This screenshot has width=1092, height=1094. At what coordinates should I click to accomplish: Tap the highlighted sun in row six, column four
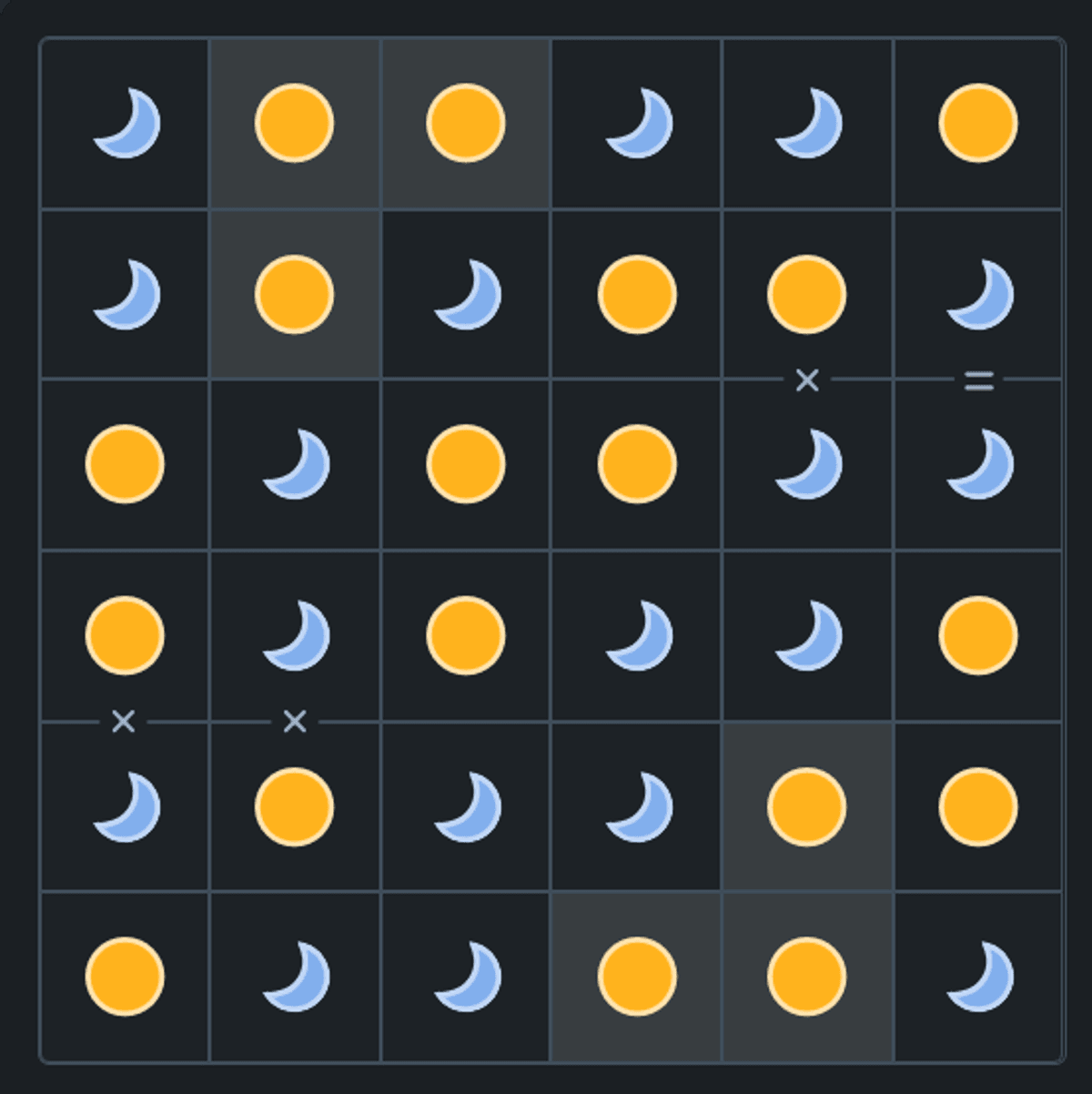click(x=636, y=977)
